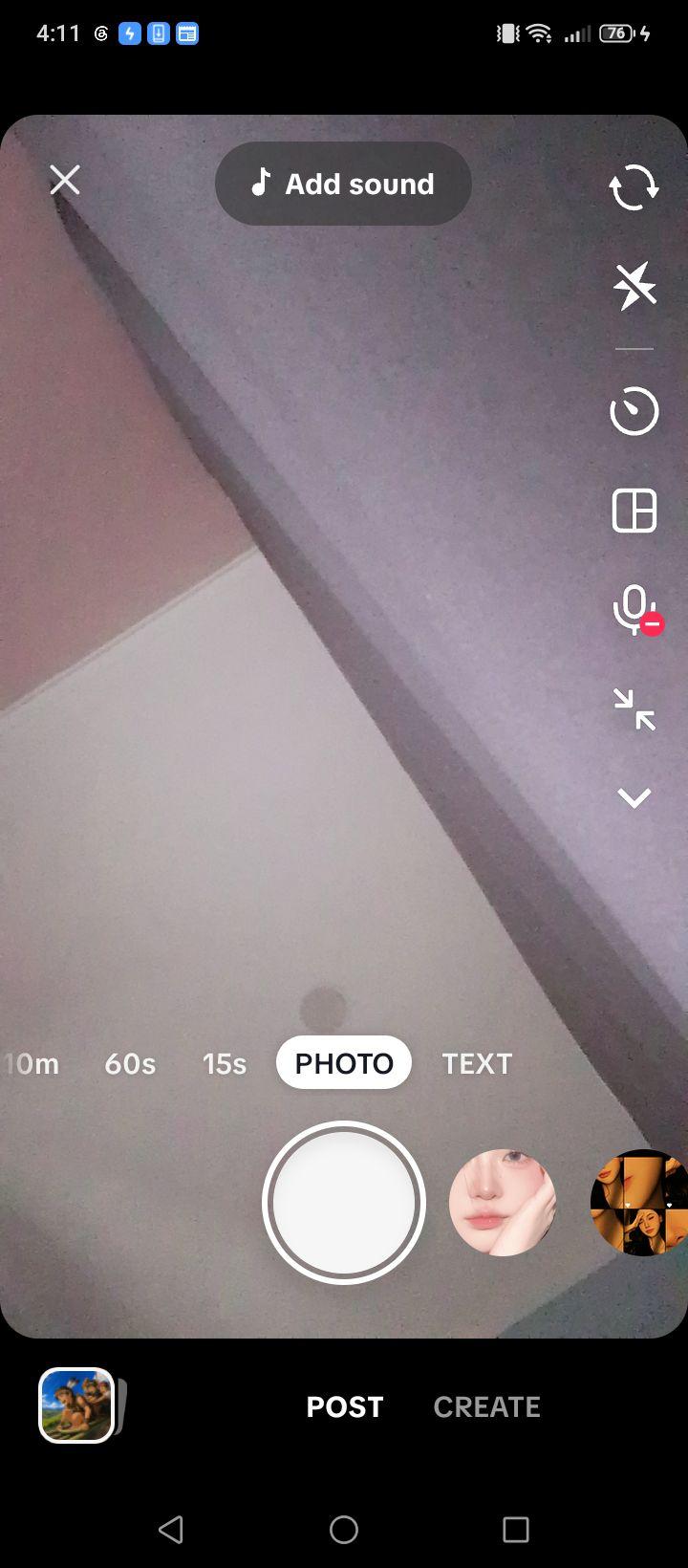
Task: Close the camera screen
Action: click(65, 180)
